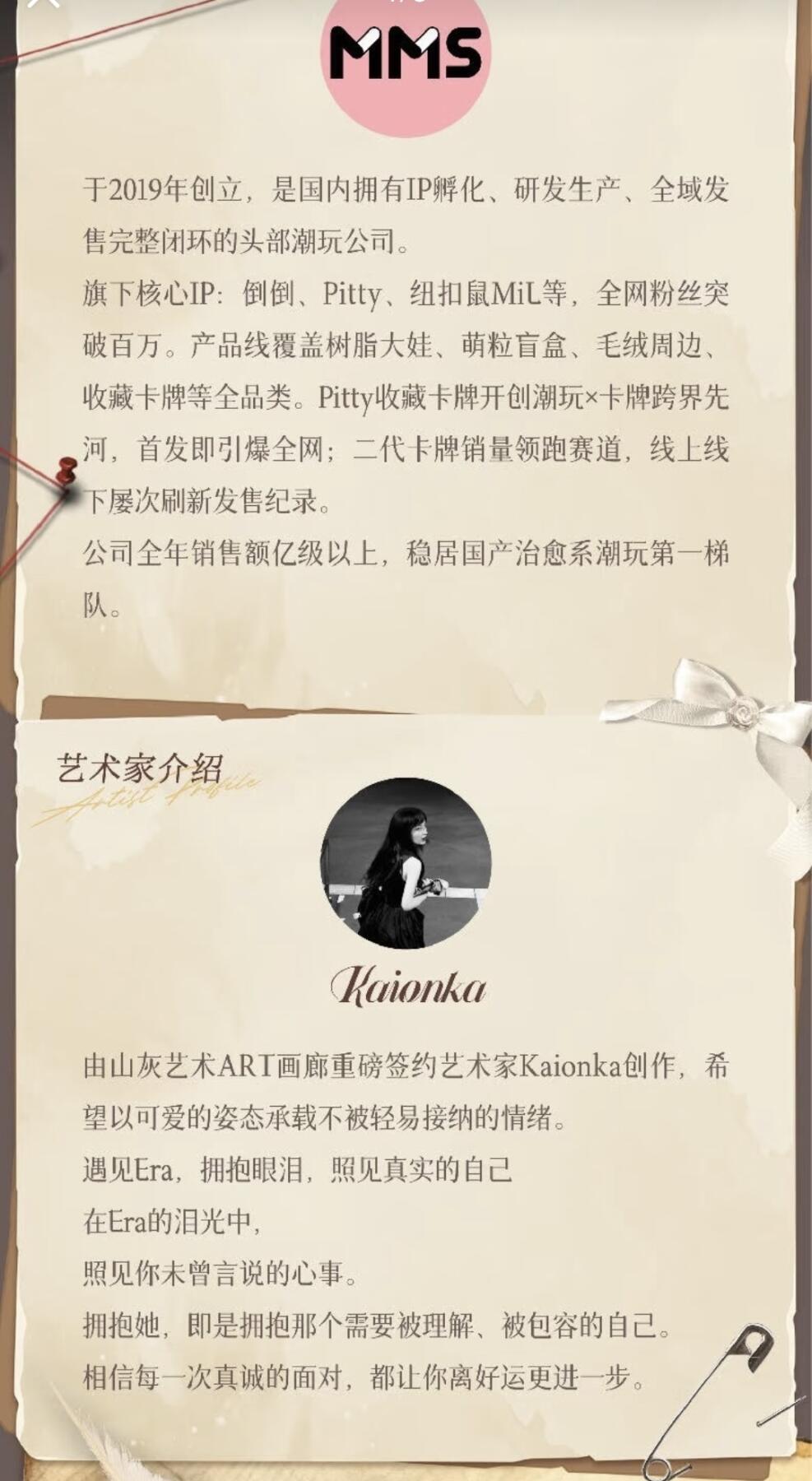812x1481 pixels.
Task: Close the full-screen image viewer
Action: coord(43,3)
